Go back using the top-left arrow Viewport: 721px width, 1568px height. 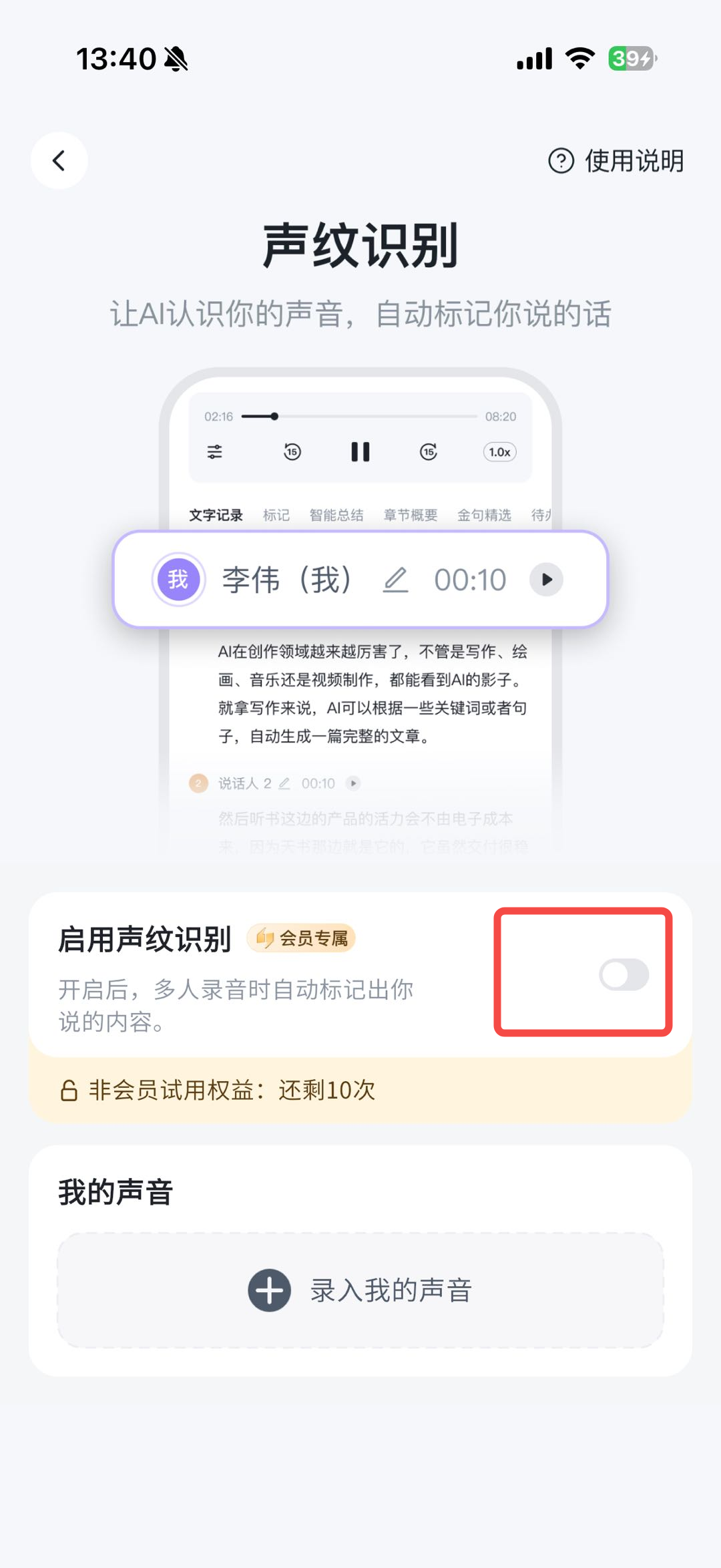point(59,160)
